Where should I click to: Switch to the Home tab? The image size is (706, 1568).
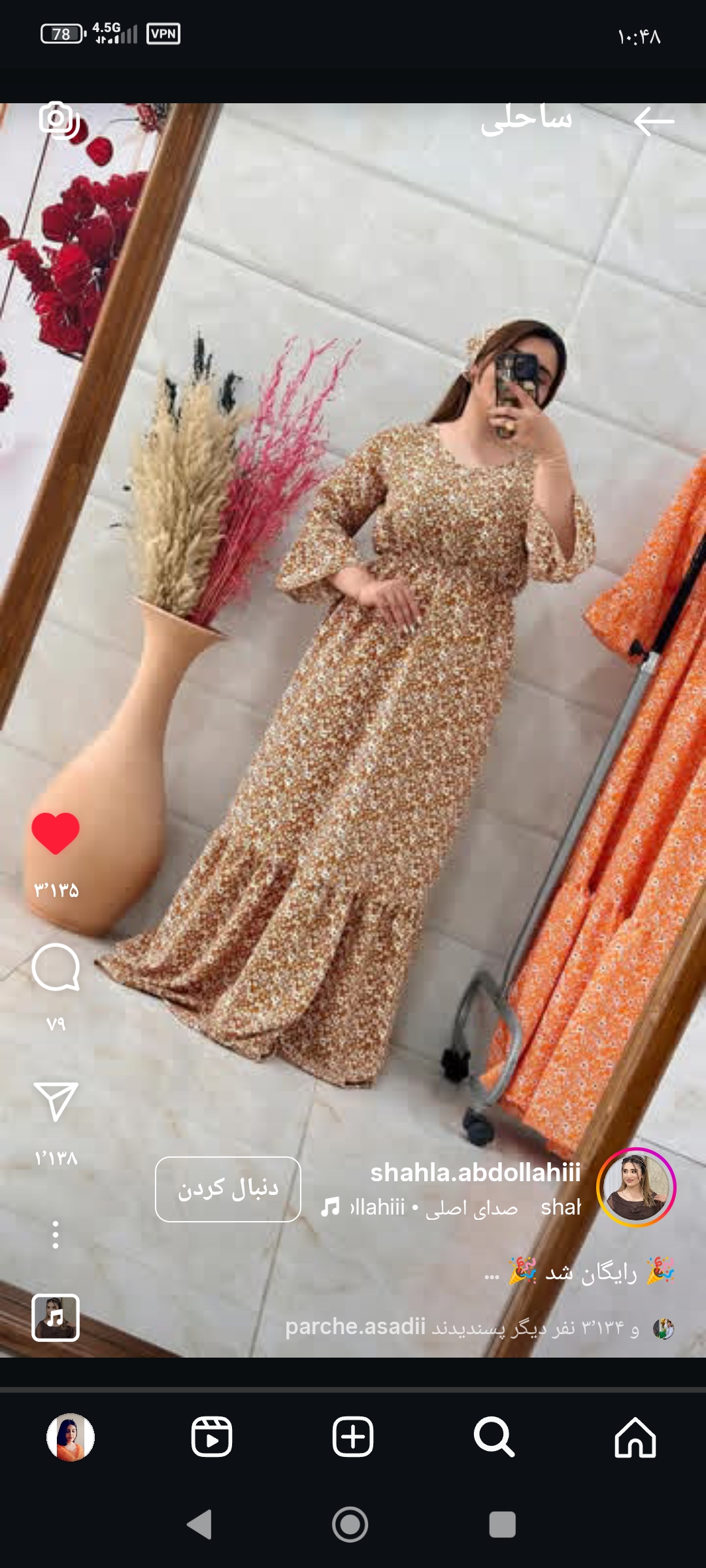[635, 1437]
